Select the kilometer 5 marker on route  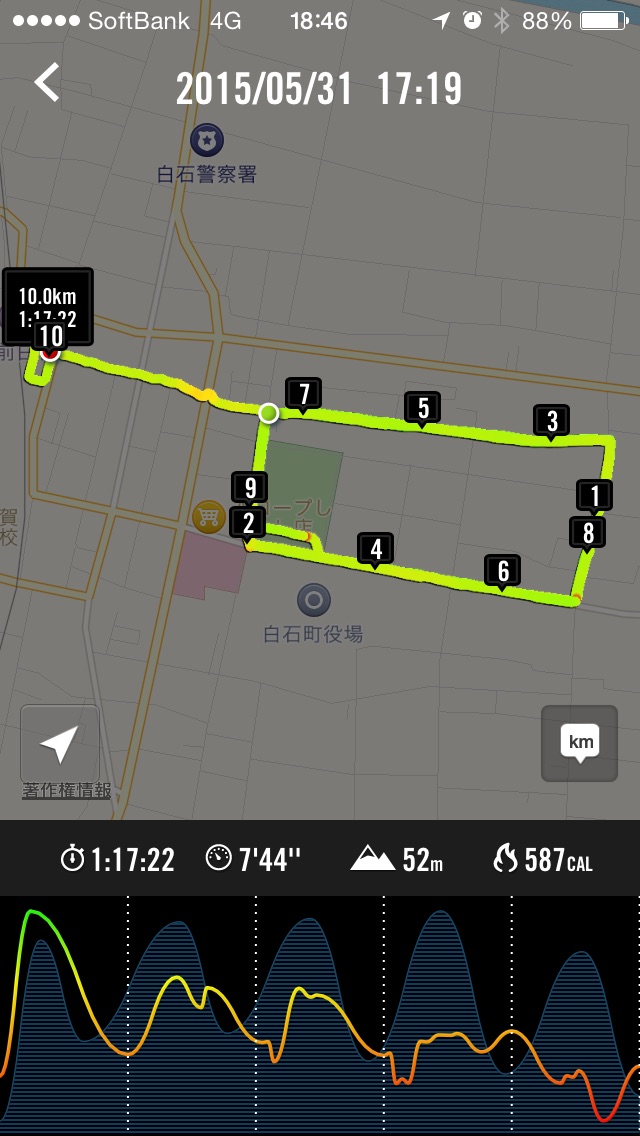[x=423, y=408]
